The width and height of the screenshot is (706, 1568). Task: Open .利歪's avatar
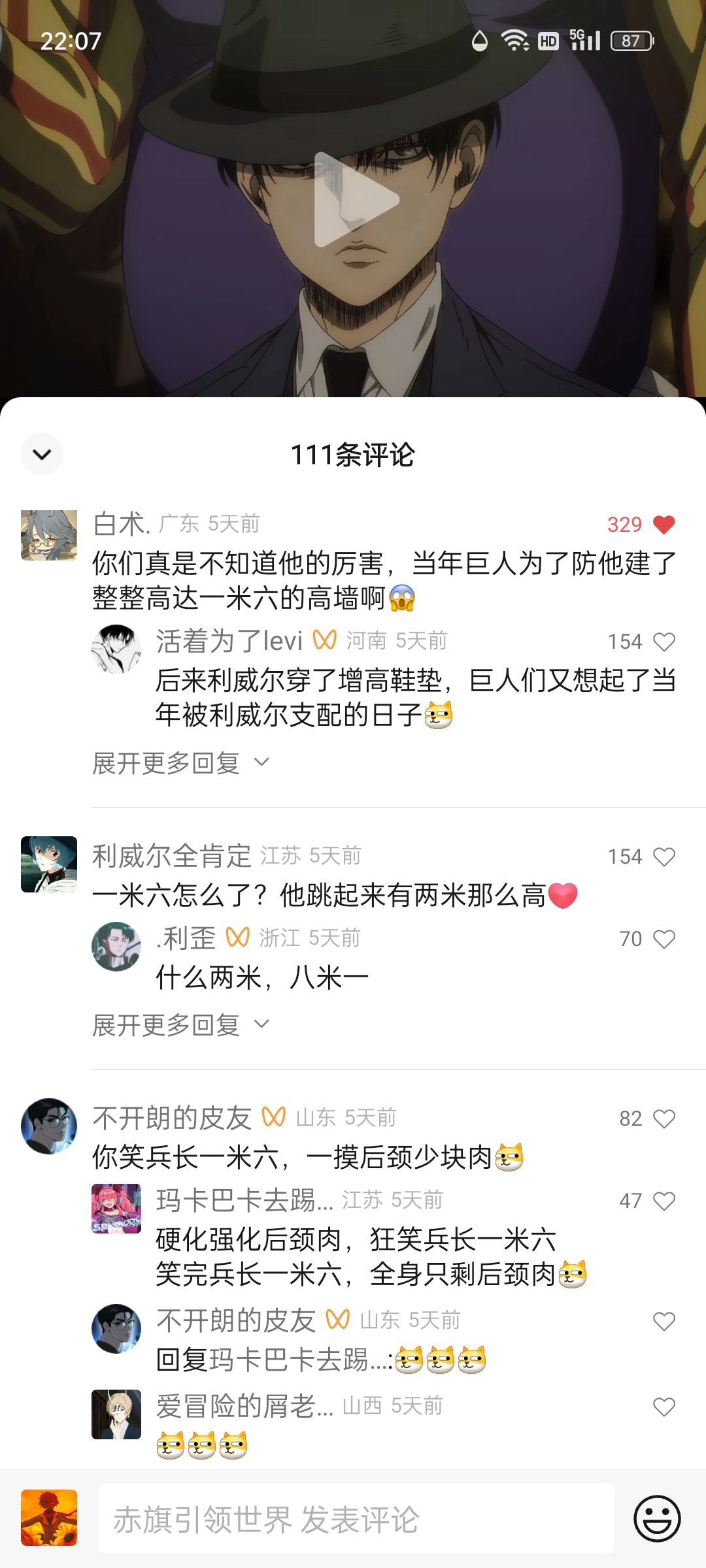click(116, 947)
